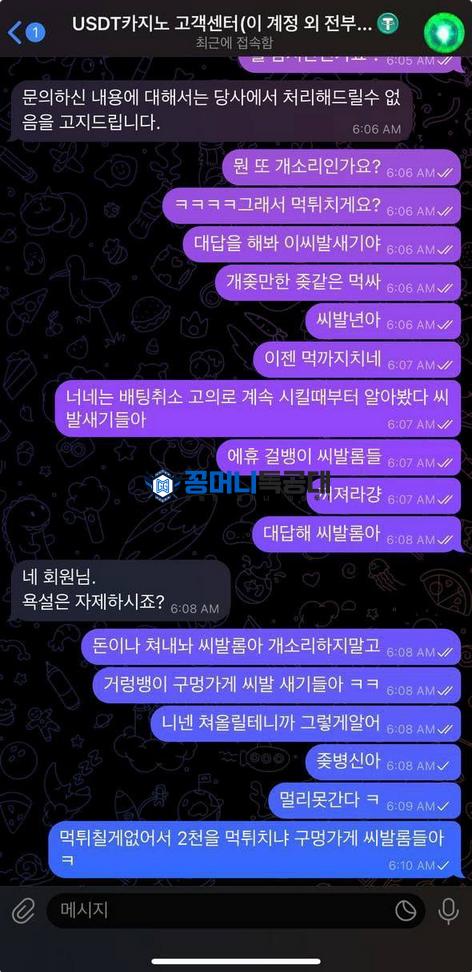Open the USDT카지노 고객센터 chat profile header
This screenshot has width=472, height=972.
[x=234, y=31]
